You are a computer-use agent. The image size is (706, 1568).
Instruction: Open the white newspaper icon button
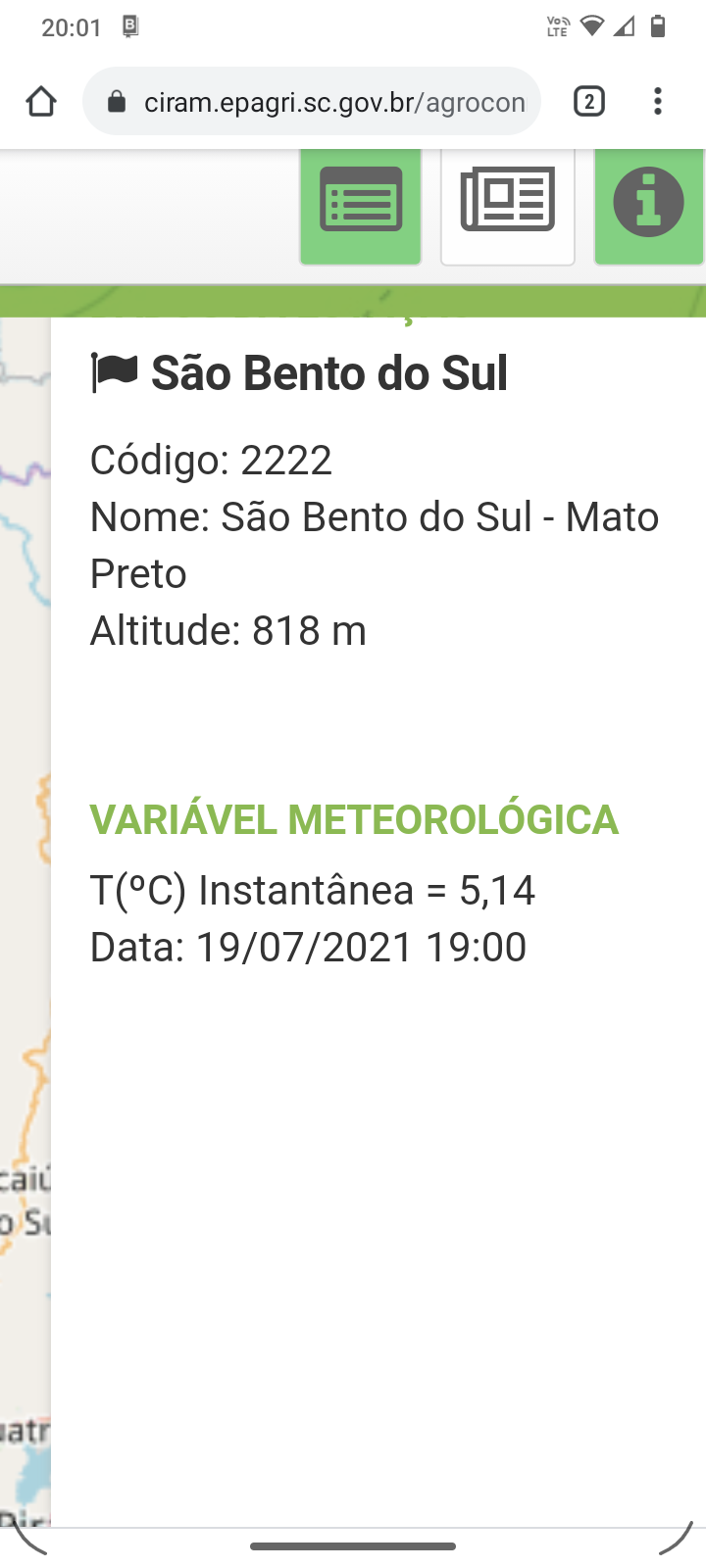click(x=508, y=206)
